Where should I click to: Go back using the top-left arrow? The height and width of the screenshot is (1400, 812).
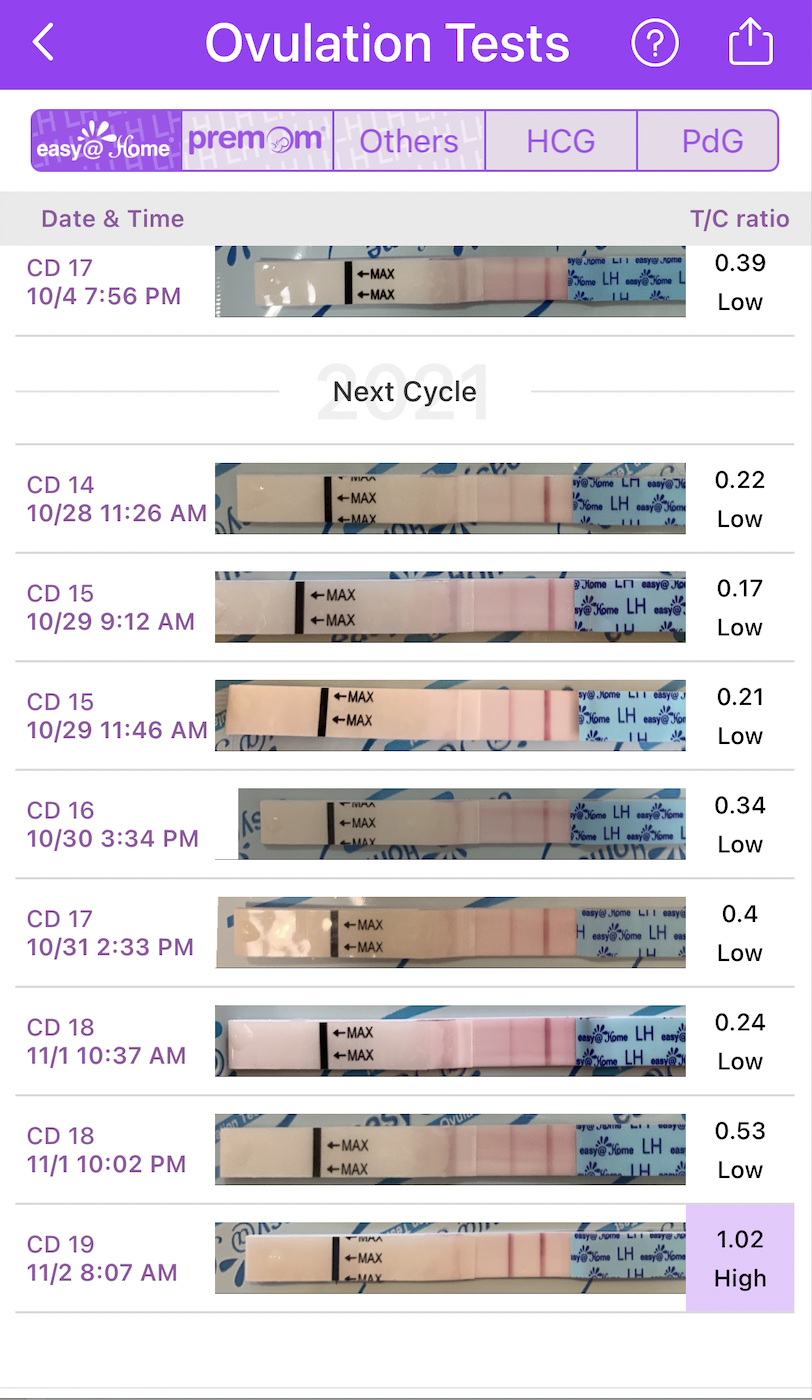pos(43,43)
